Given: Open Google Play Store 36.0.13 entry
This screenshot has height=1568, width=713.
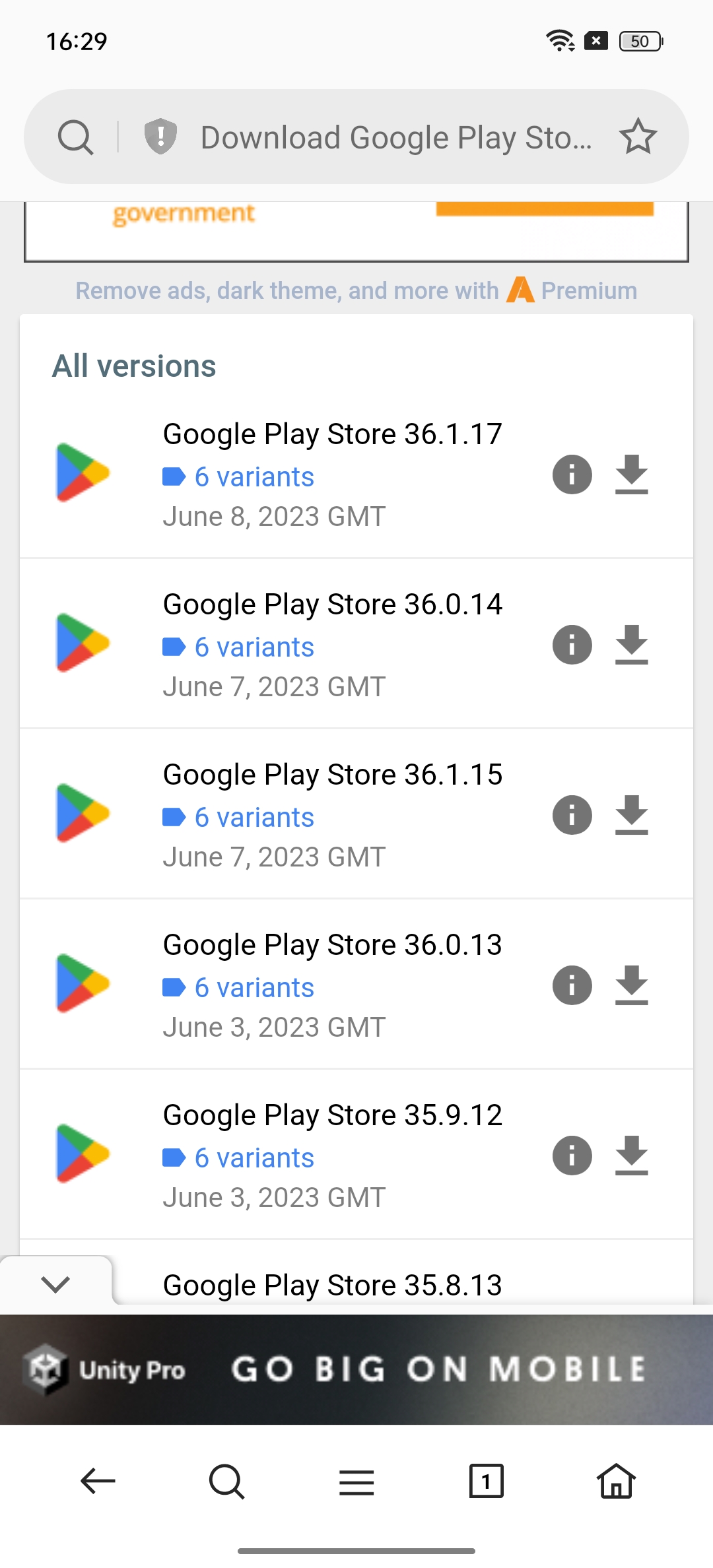Looking at the screenshot, I should (x=333, y=945).
